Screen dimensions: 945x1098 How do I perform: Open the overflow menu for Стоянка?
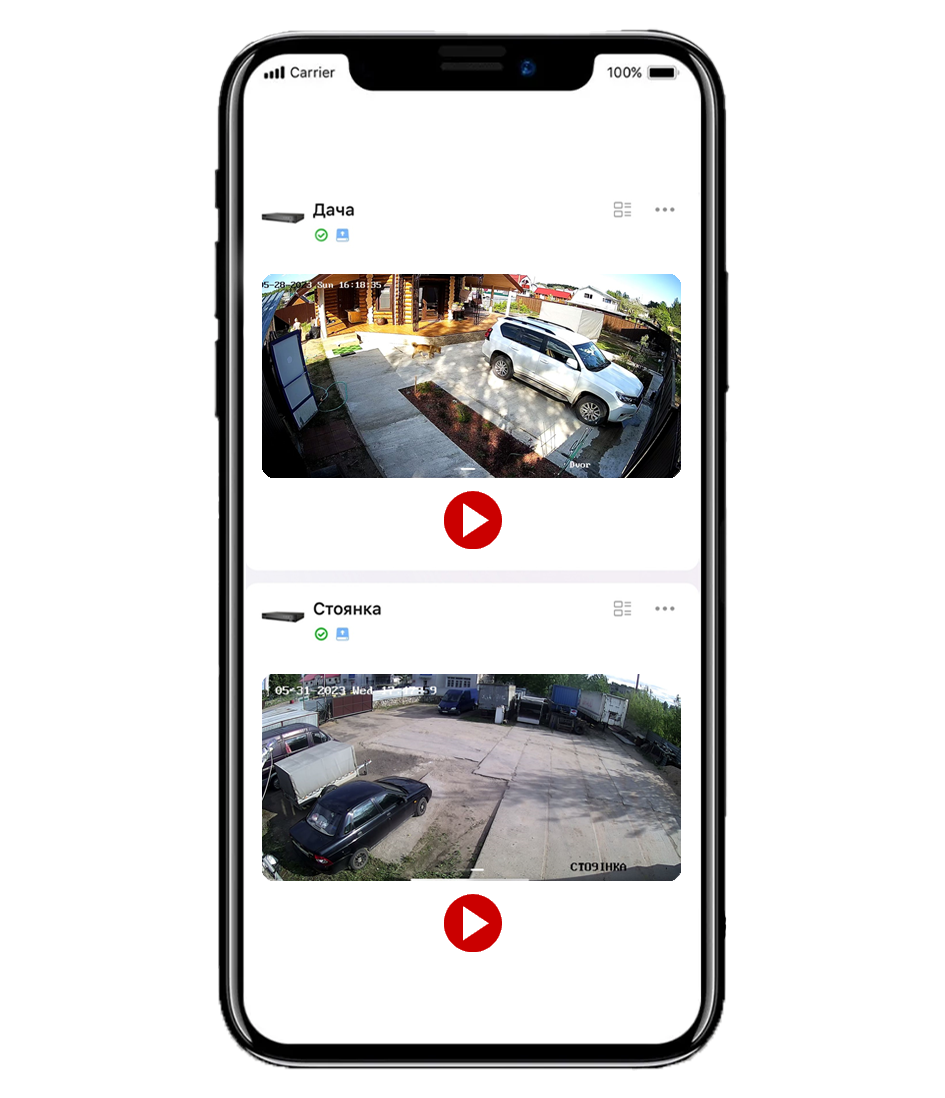point(664,608)
